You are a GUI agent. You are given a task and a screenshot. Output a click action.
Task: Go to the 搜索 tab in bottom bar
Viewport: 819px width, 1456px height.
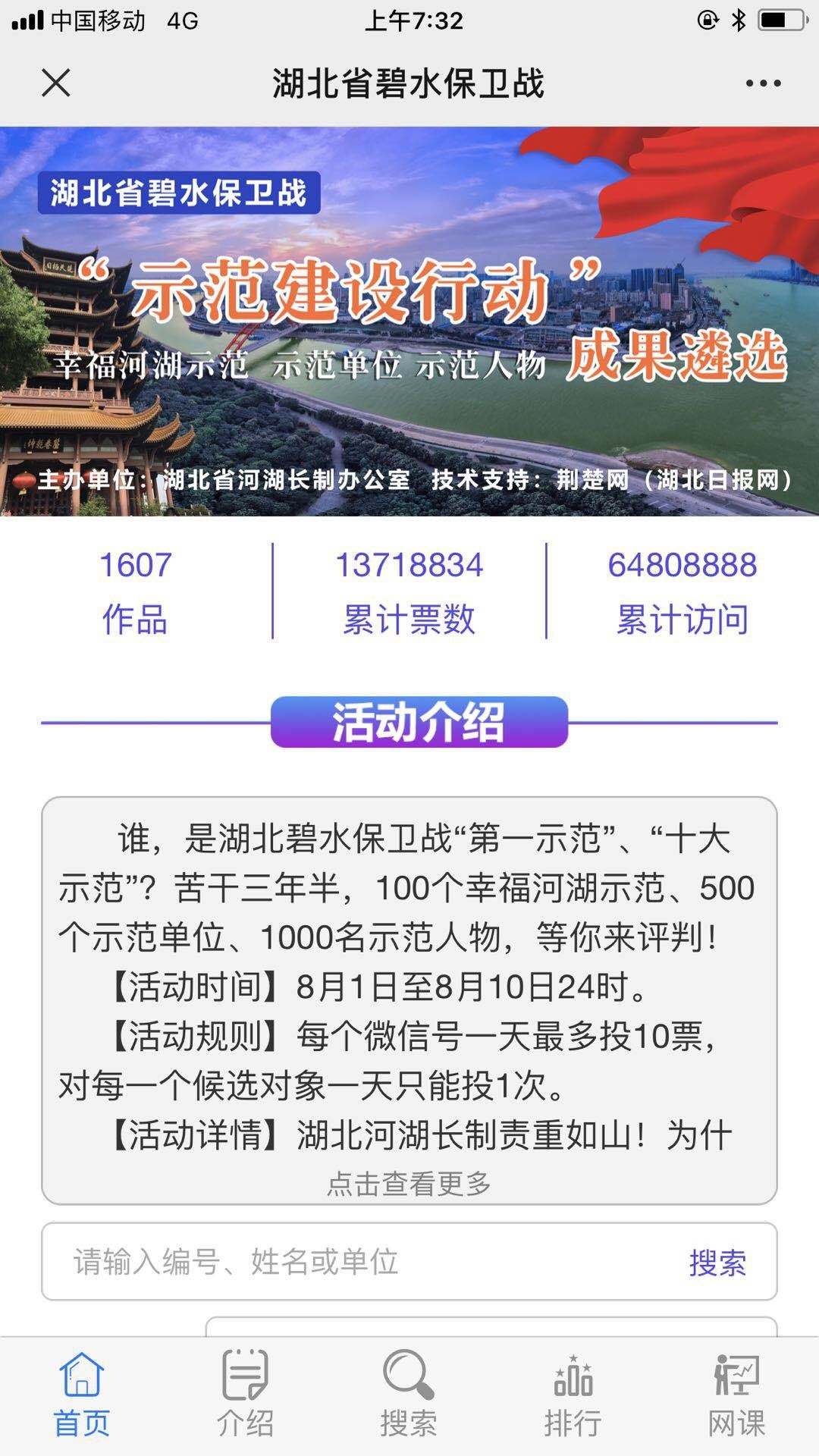(x=409, y=1395)
